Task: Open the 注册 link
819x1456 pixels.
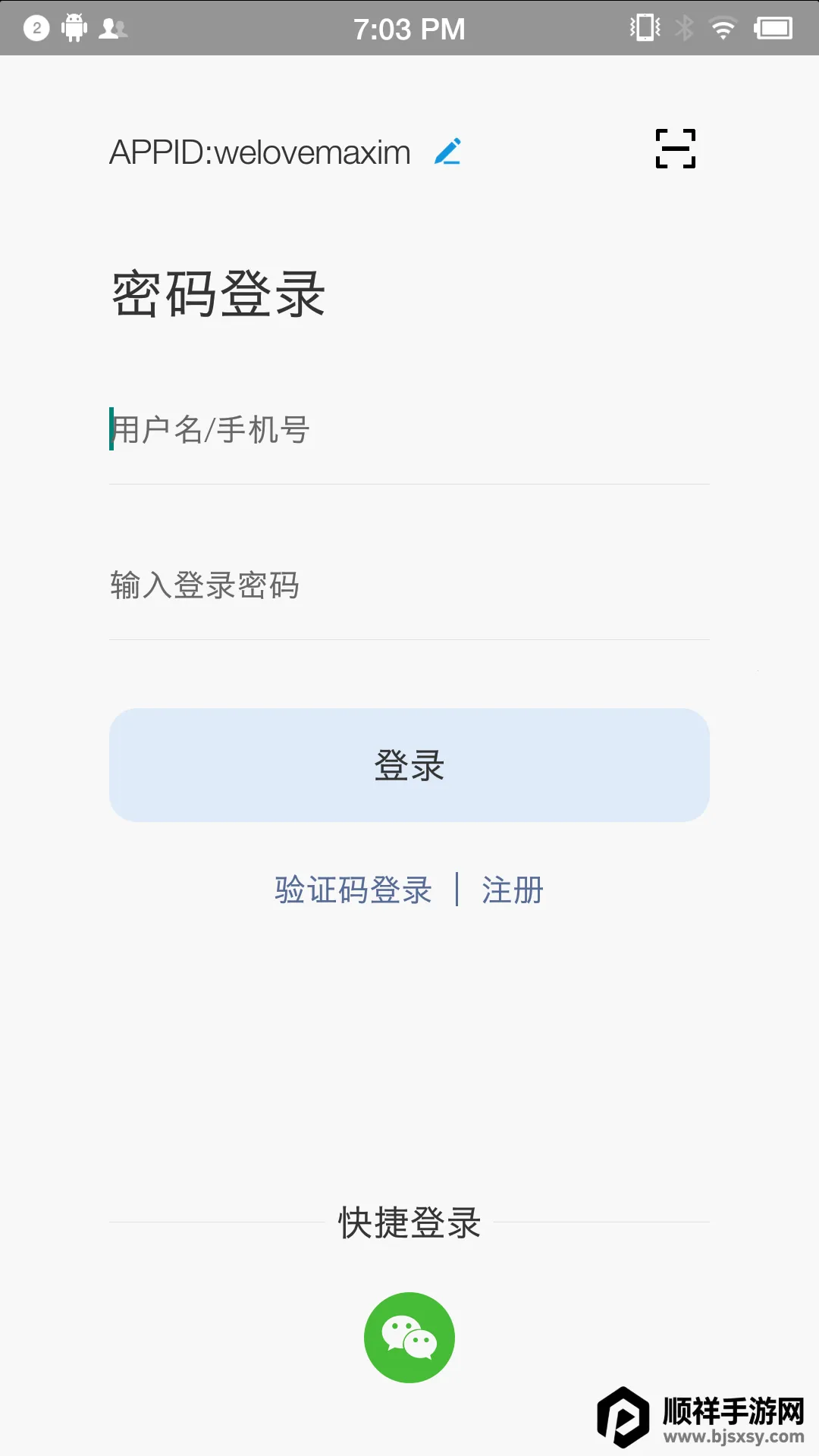Action: [513, 890]
